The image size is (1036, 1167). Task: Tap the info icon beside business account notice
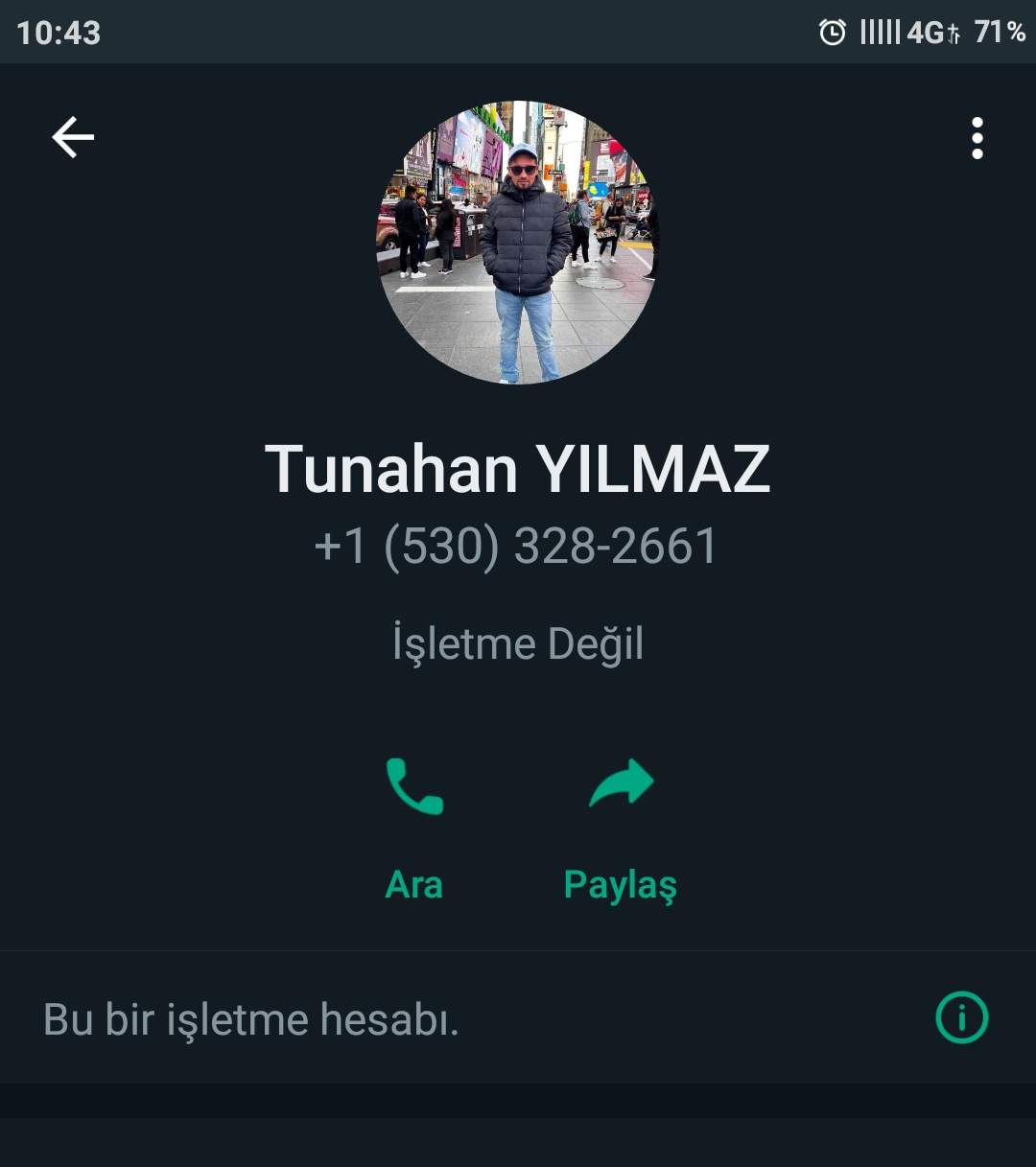click(x=962, y=1019)
